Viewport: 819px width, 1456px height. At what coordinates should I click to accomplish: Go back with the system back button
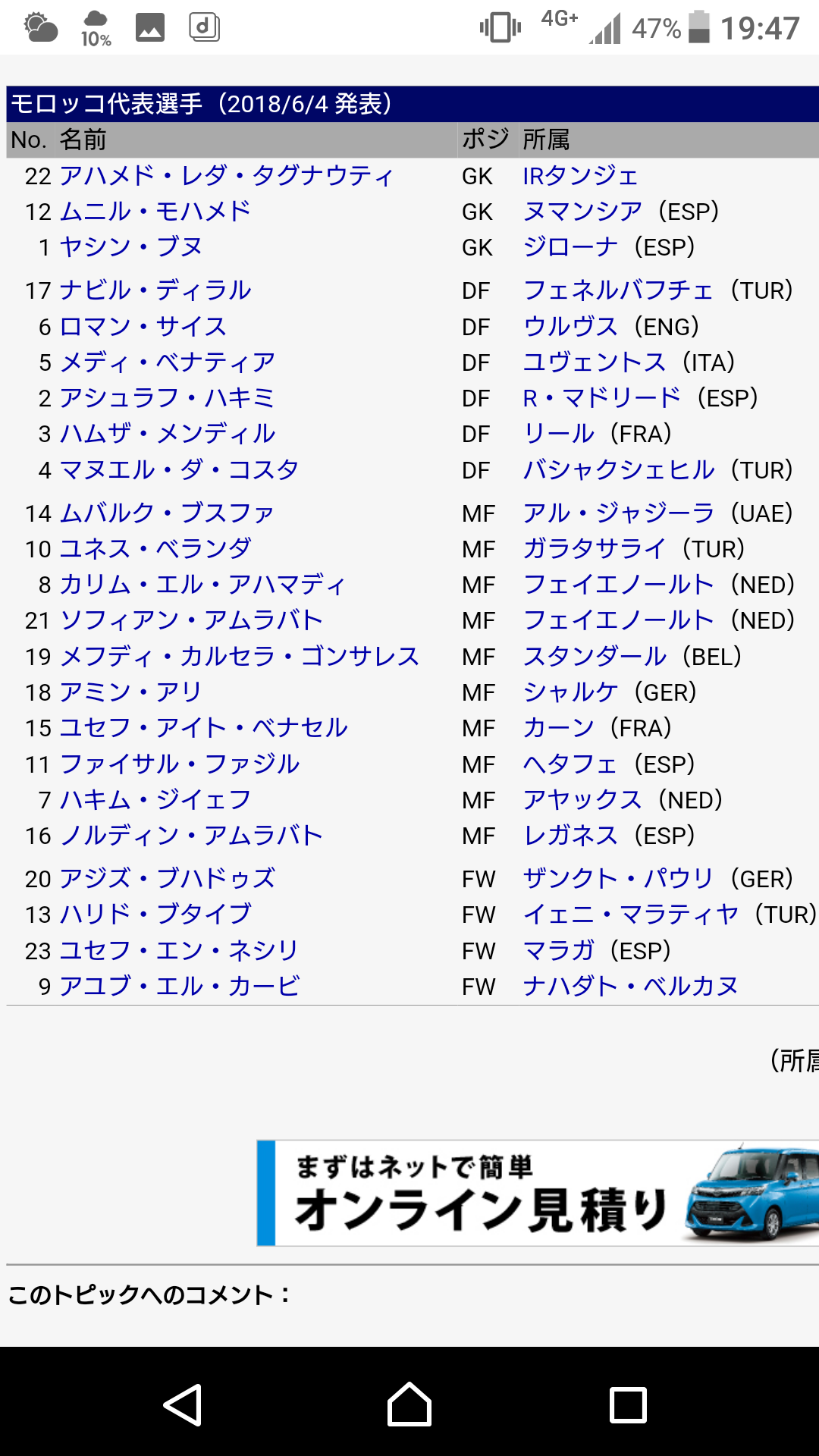182,1404
